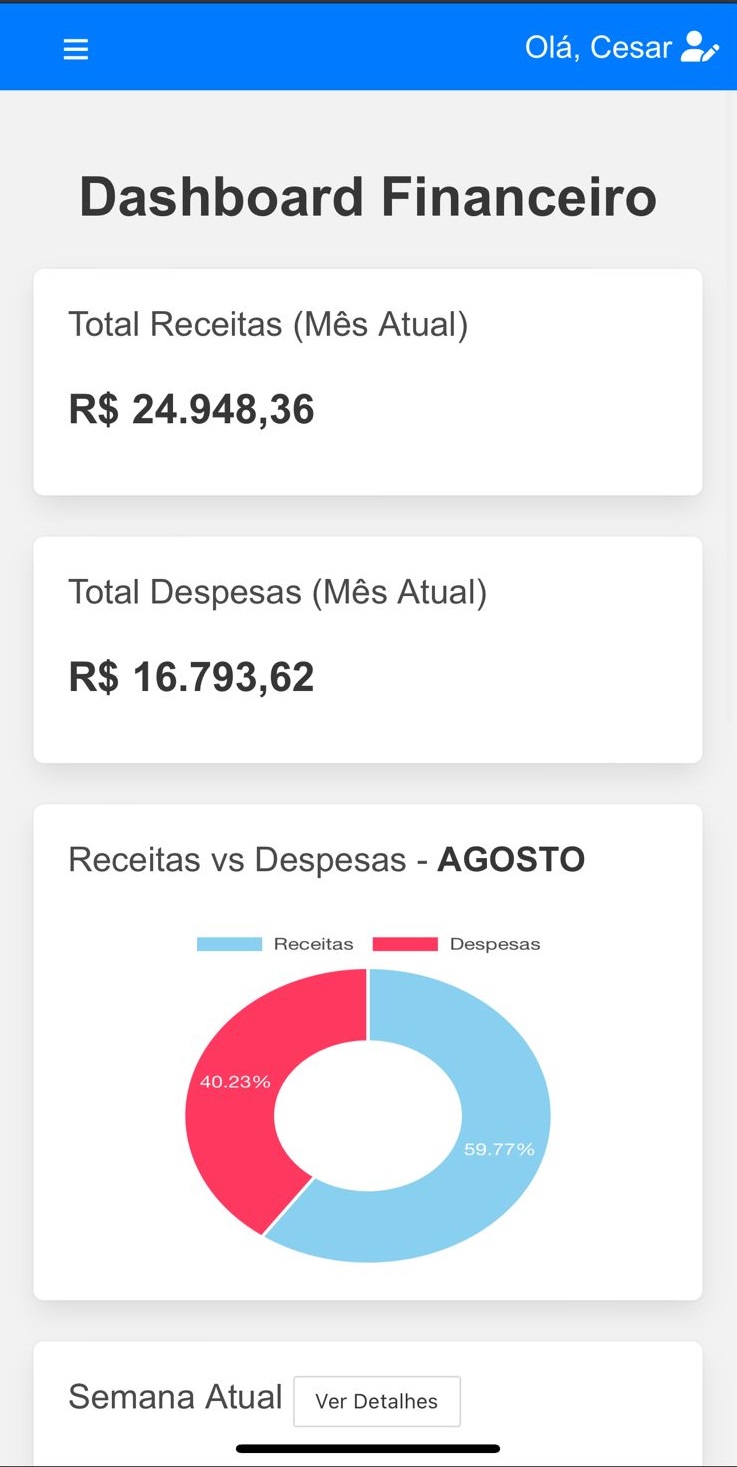
Task: Tap the greeting Olá, Cesar
Action: (x=597, y=47)
